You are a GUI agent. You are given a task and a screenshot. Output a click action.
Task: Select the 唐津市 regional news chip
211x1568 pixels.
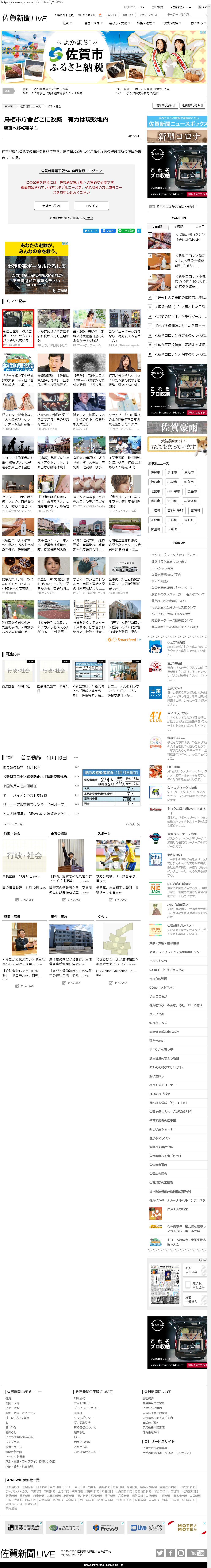click(x=173, y=472)
